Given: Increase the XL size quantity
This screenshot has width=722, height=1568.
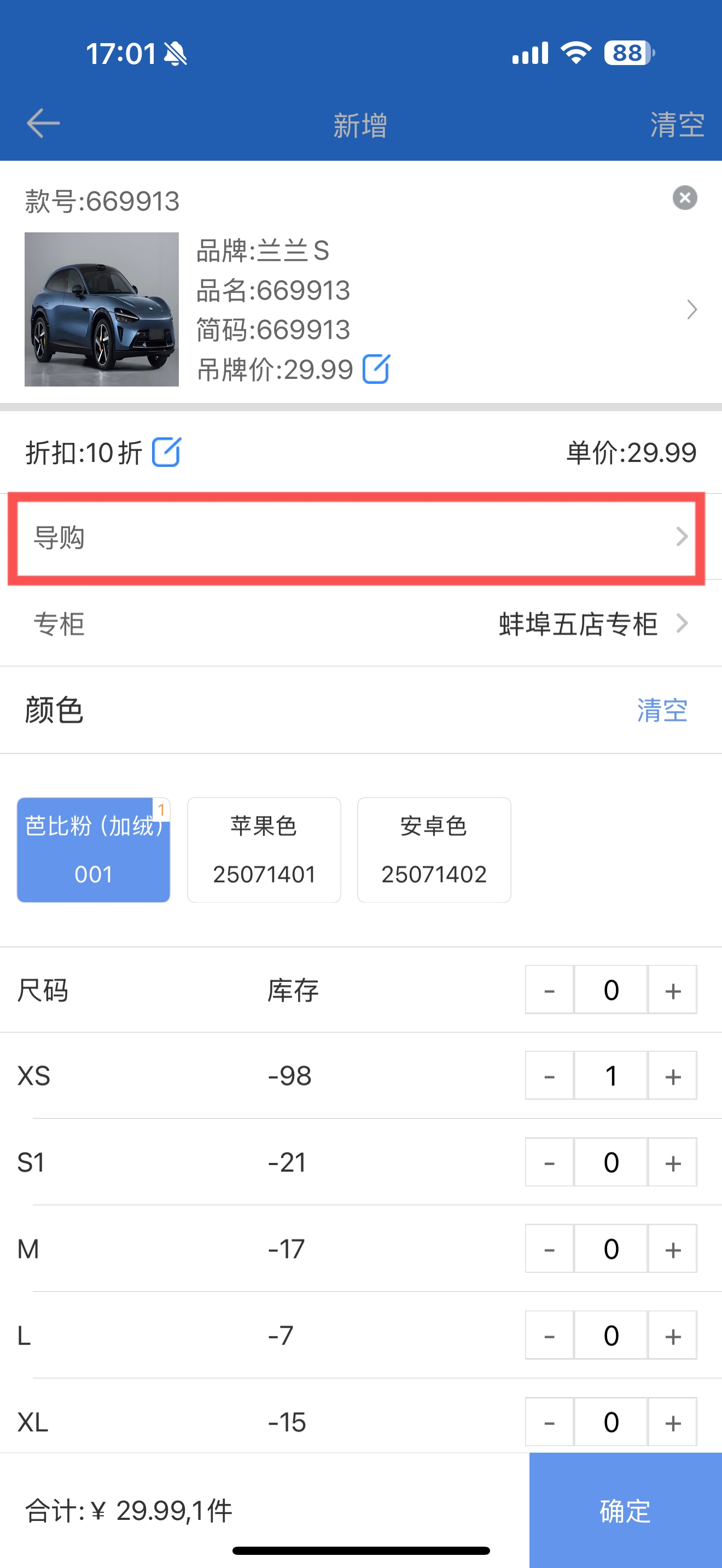Looking at the screenshot, I should (673, 1422).
